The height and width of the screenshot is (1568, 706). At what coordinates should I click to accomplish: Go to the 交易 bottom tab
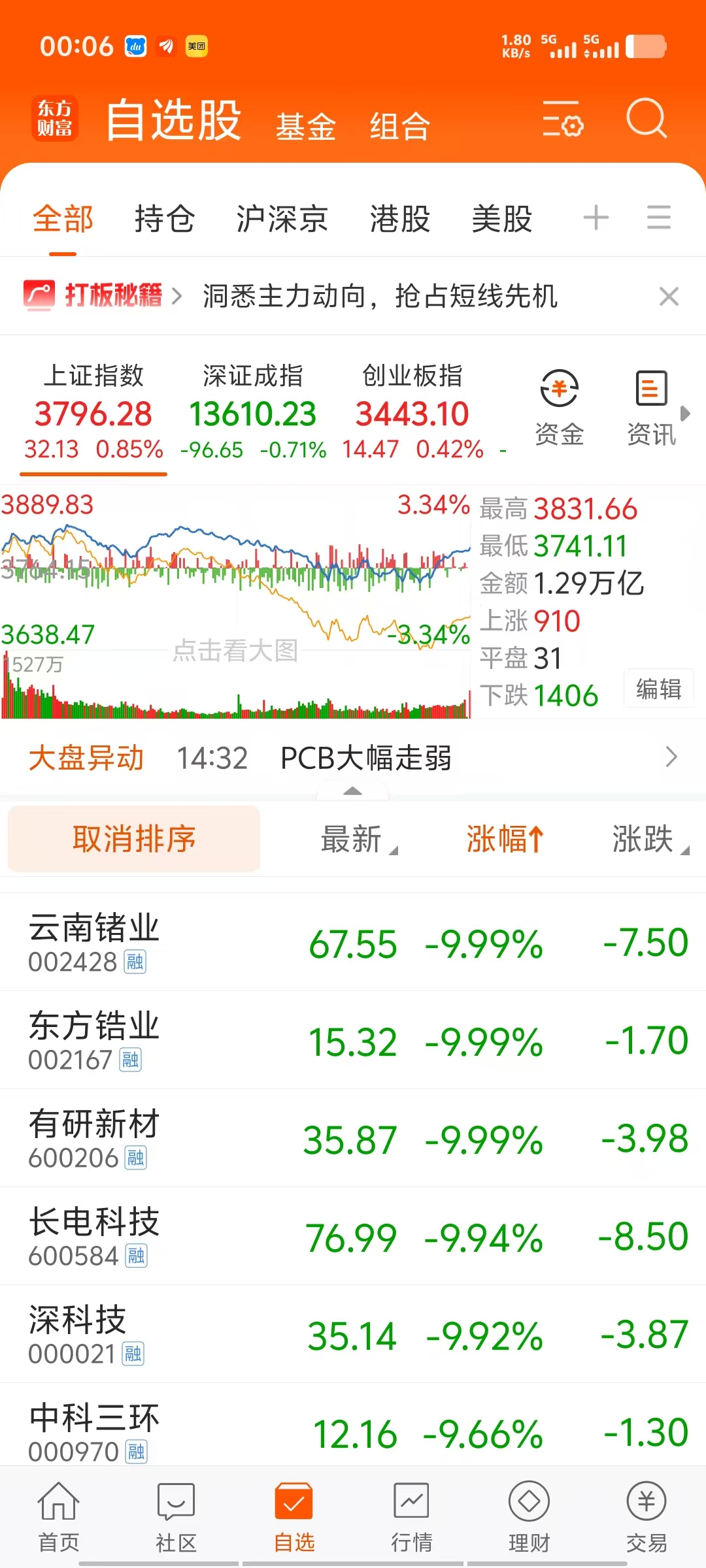click(x=647, y=1517)
